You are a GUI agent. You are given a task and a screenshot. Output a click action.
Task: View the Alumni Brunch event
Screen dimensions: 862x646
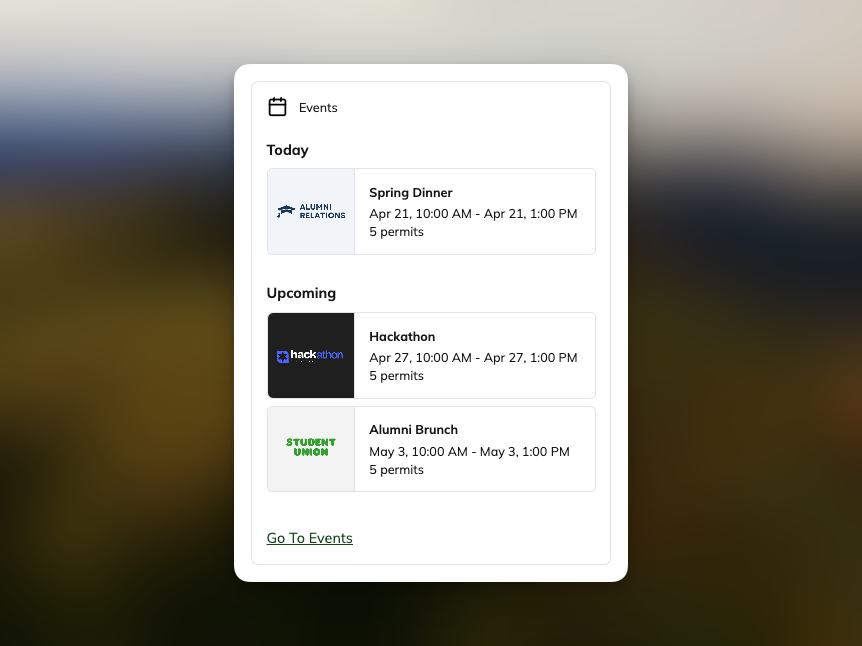click(431, 449)
